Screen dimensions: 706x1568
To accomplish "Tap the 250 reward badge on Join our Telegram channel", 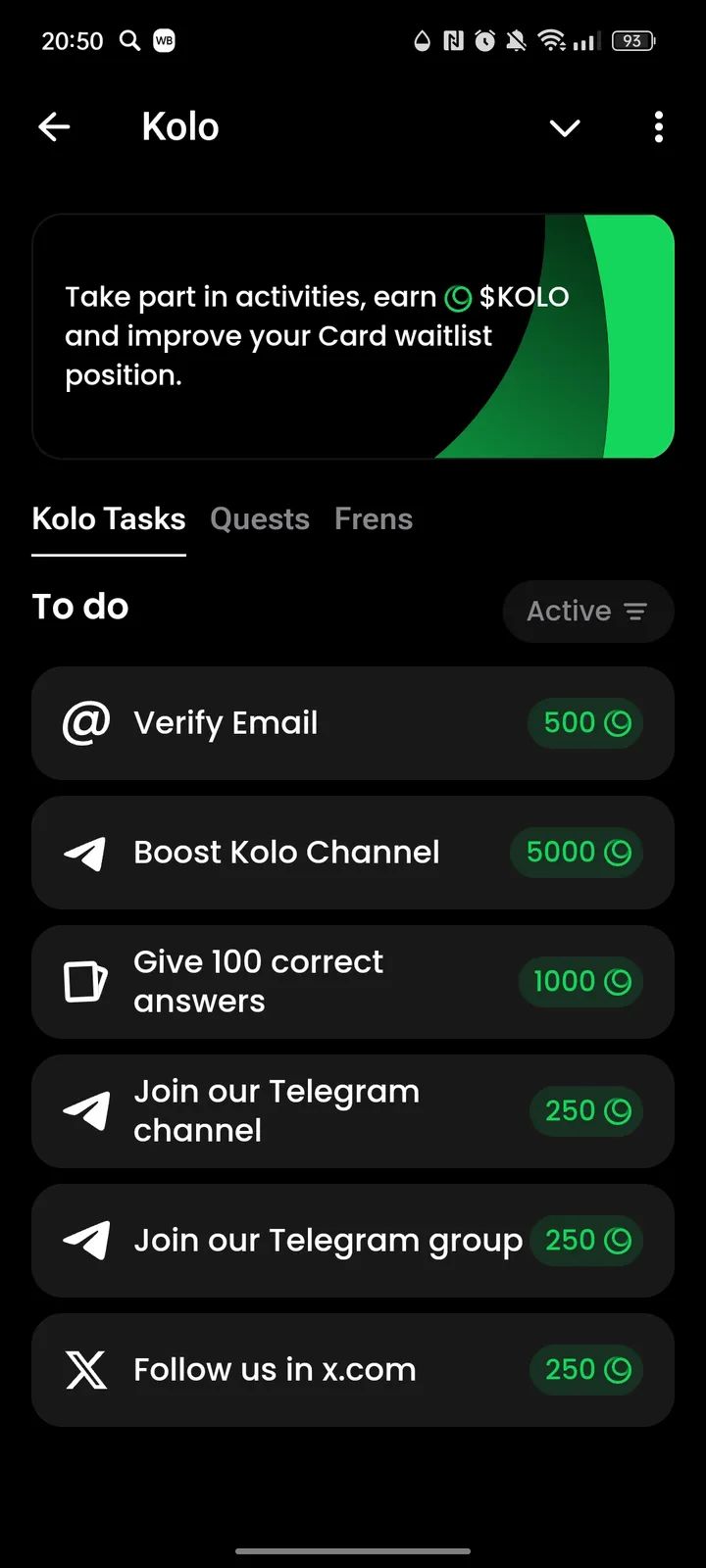I will click(x=585, y=1110).
